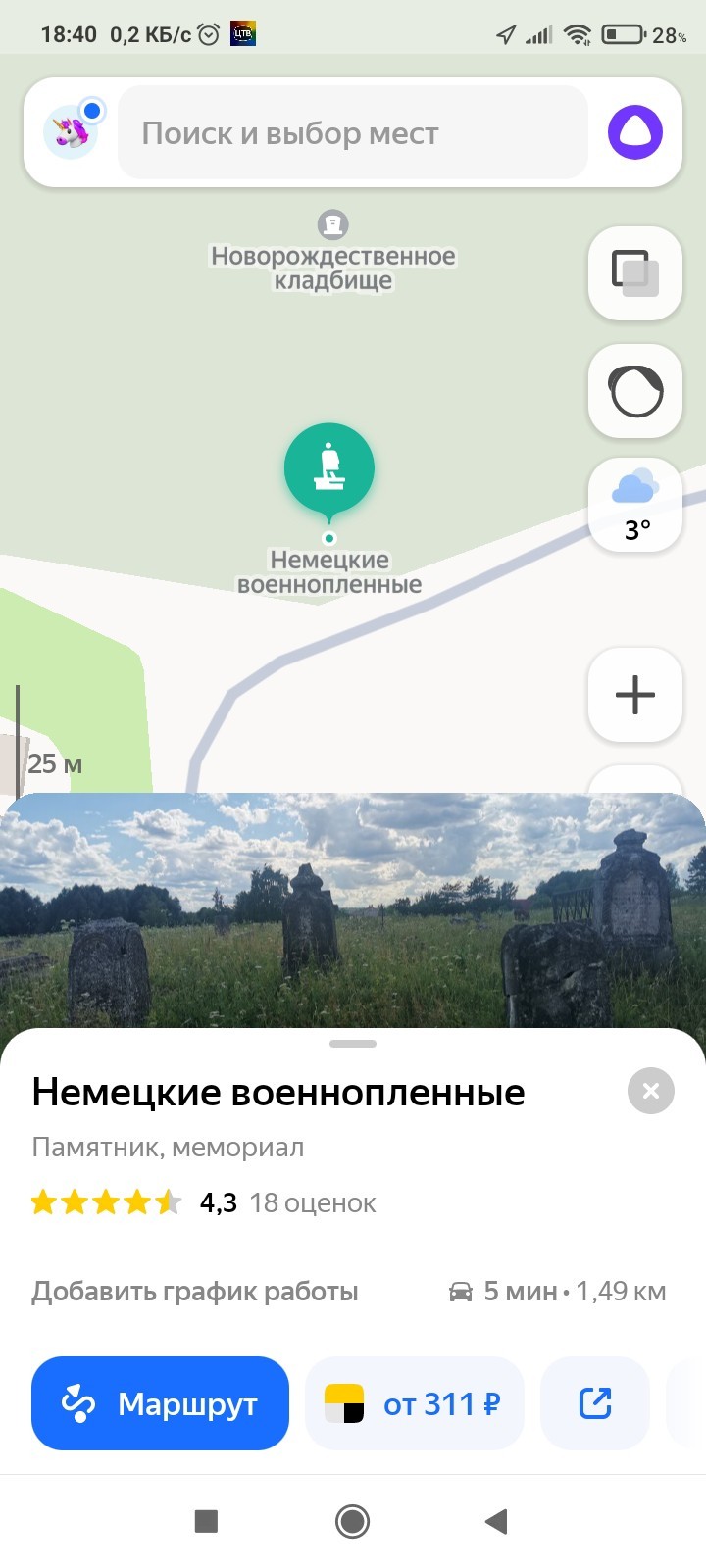Image resolution: width=706 pixels, height=1568 pixels.
Task: Open the weather widget showing 3°
Action: (x=635, y=507)
